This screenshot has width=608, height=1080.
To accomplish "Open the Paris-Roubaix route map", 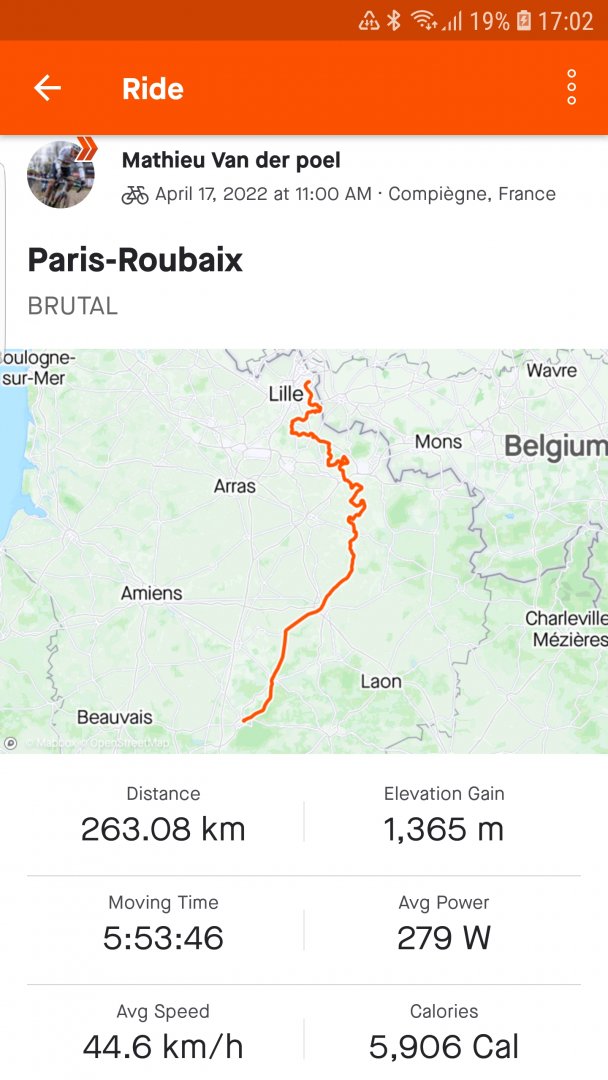I will tap(304, 550).
